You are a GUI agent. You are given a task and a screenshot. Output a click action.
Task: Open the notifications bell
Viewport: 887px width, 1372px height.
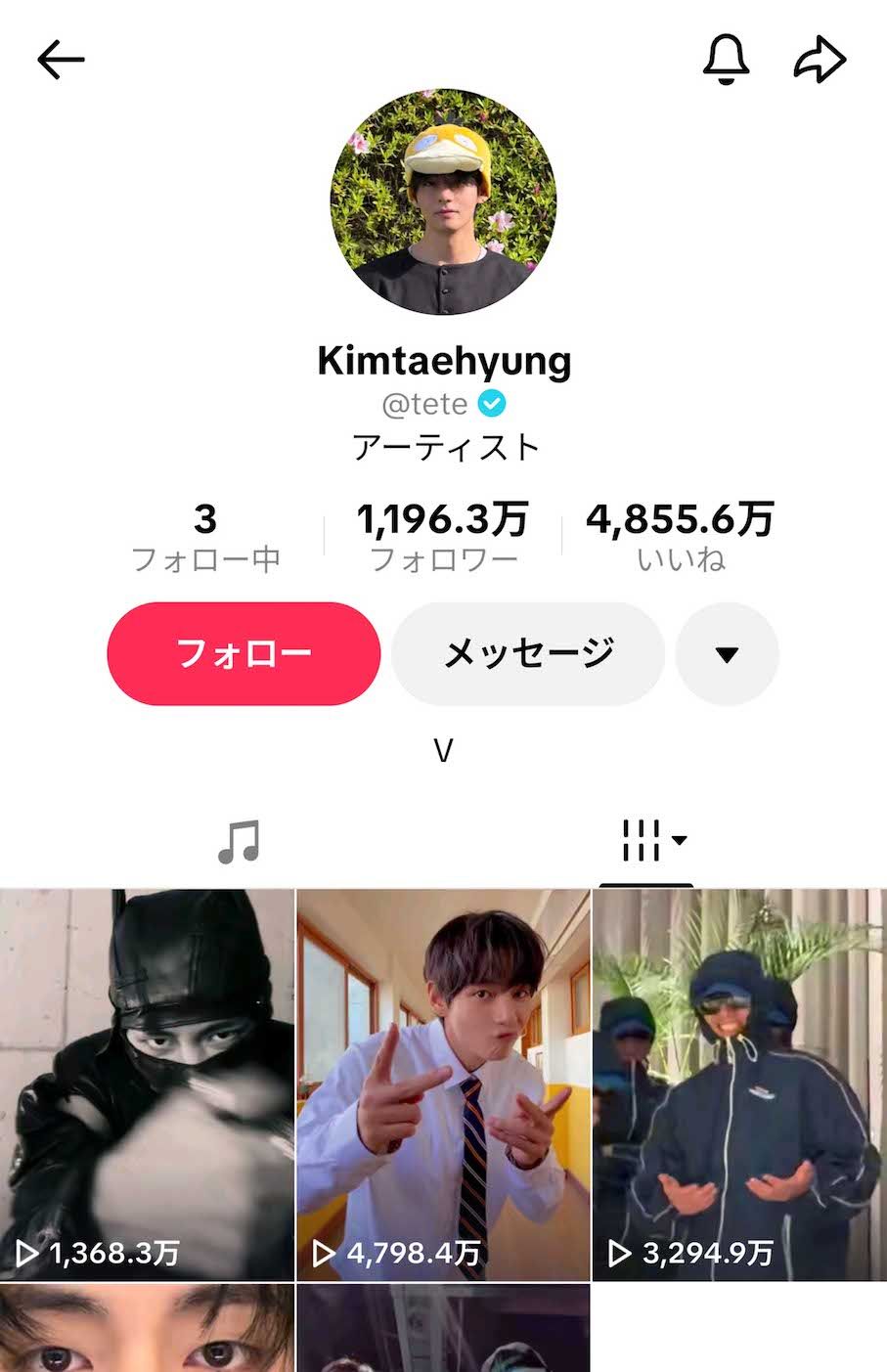pyautogui.click(x=726, y=60)
